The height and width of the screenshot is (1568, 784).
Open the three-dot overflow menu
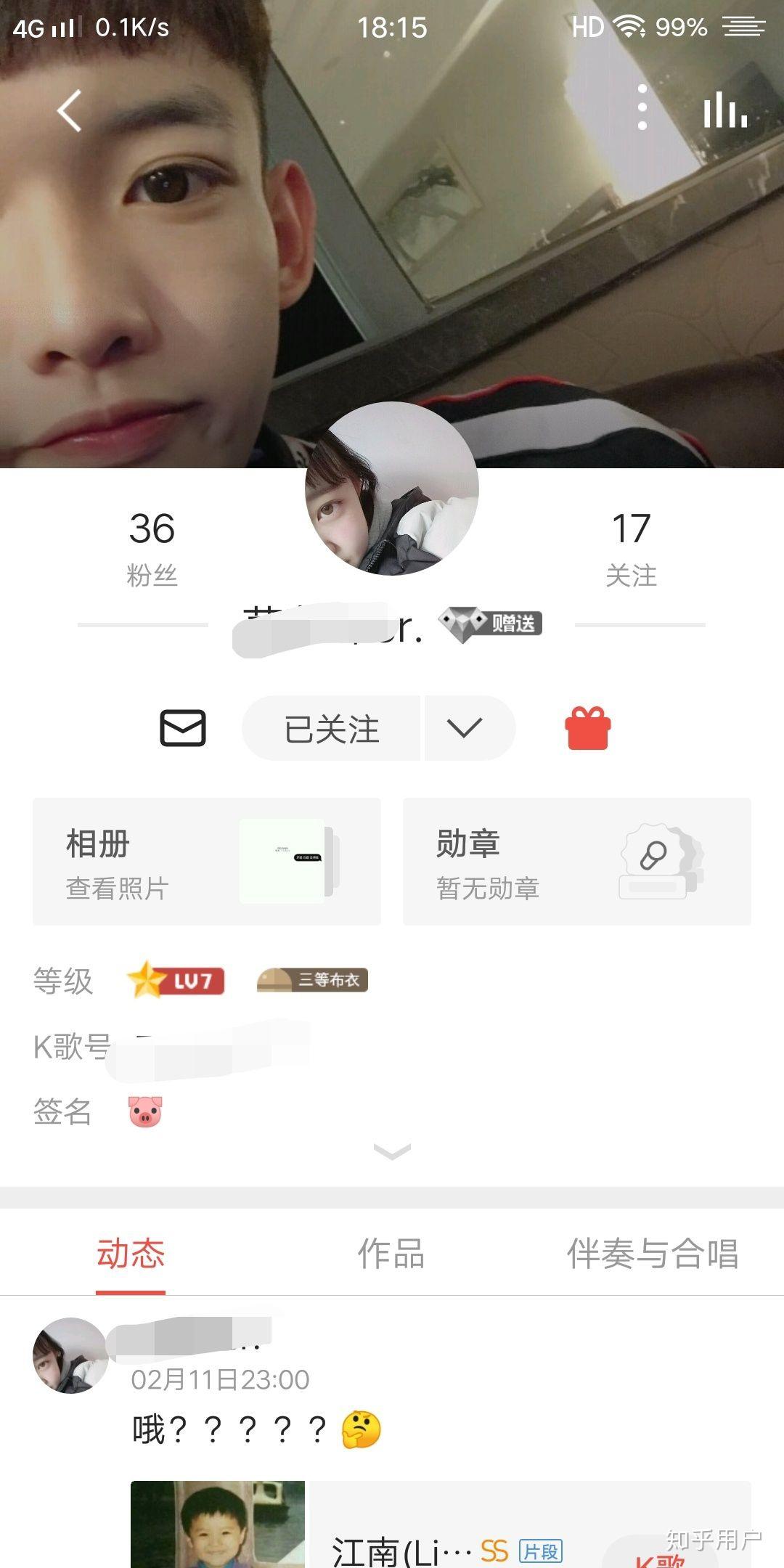point(642,107)
